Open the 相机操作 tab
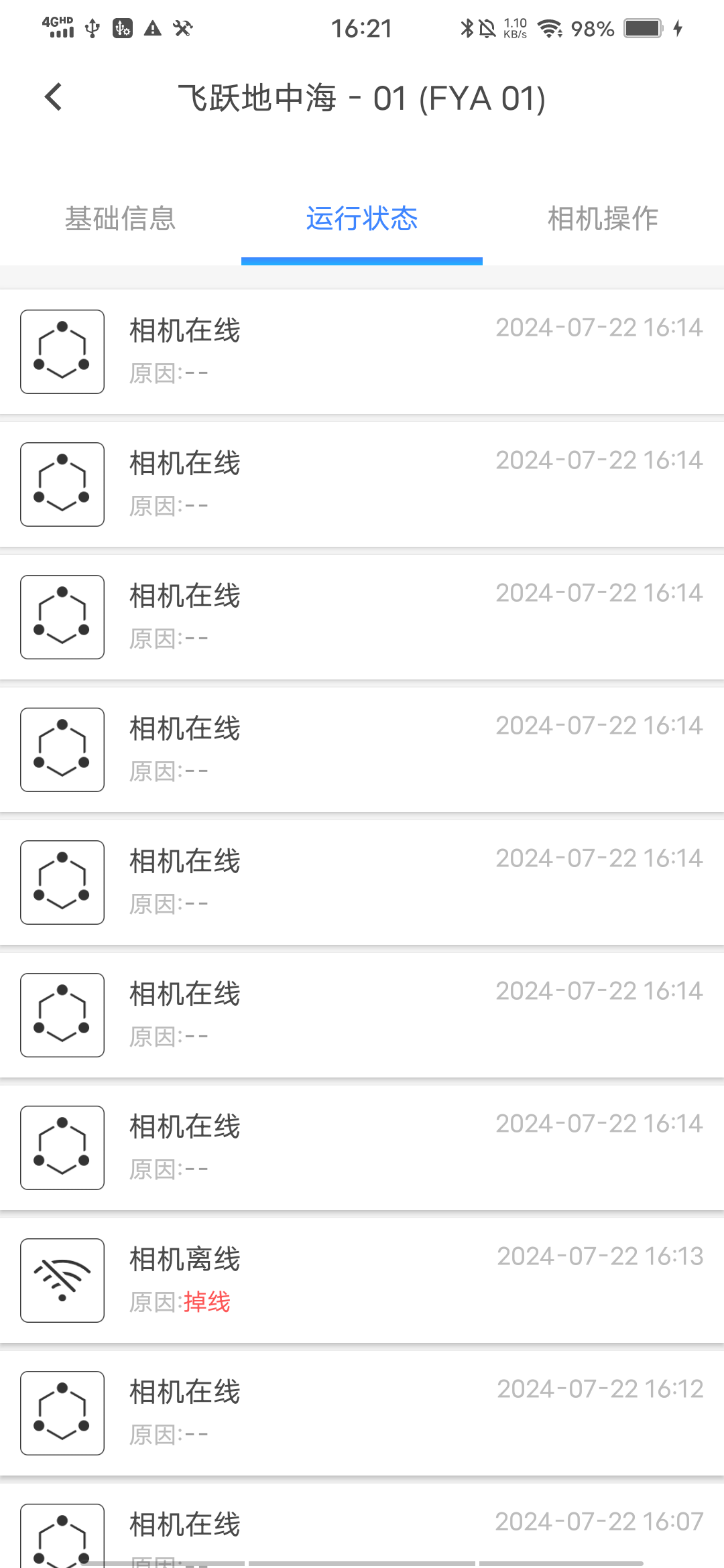The image size is (724, 1568). (602, 219)
